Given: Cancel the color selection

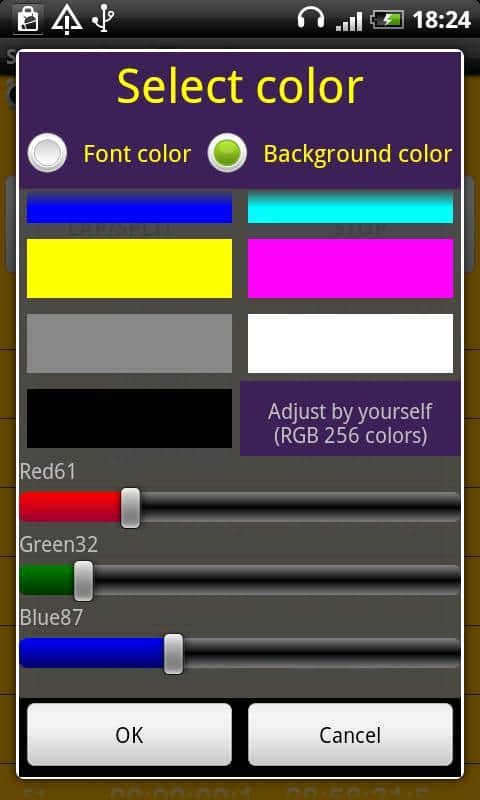Looking at the screenshot, I should [x=350, y=735].
